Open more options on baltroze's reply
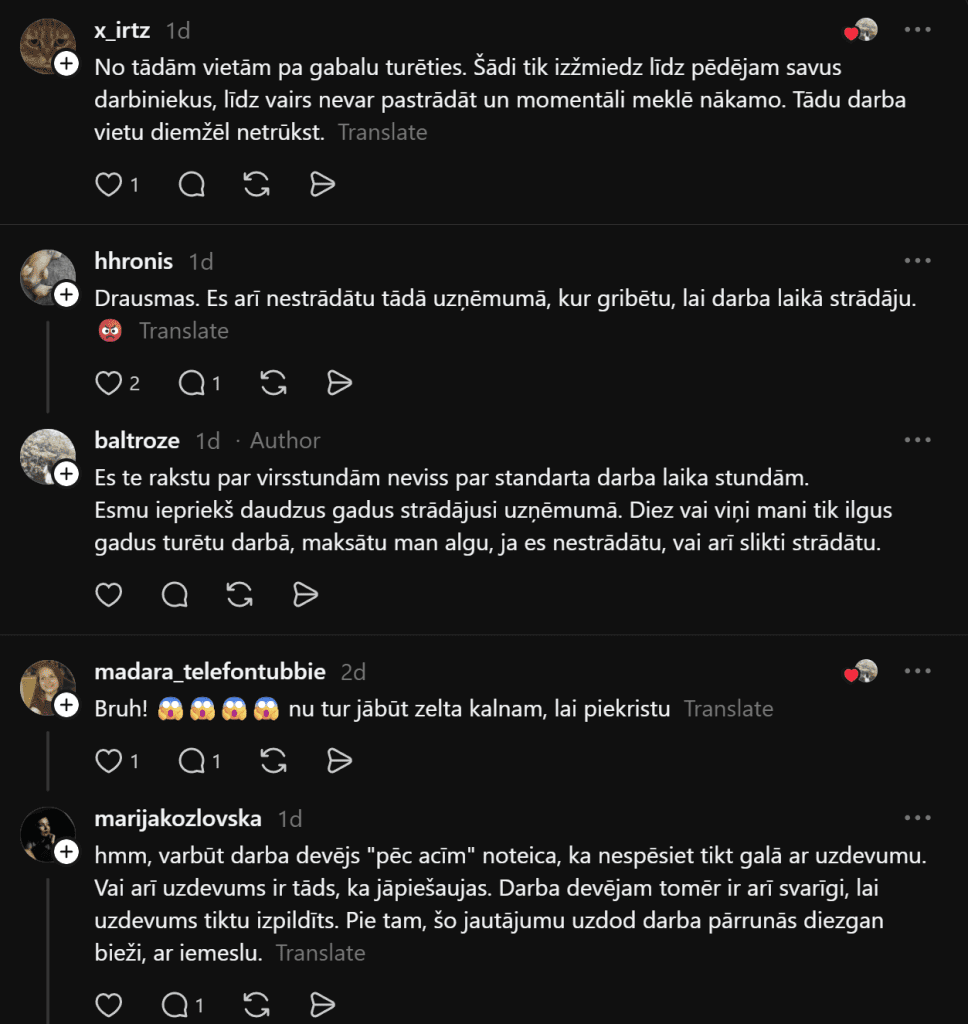Screen dimensions: 968x1024 (x=917, y=440)
